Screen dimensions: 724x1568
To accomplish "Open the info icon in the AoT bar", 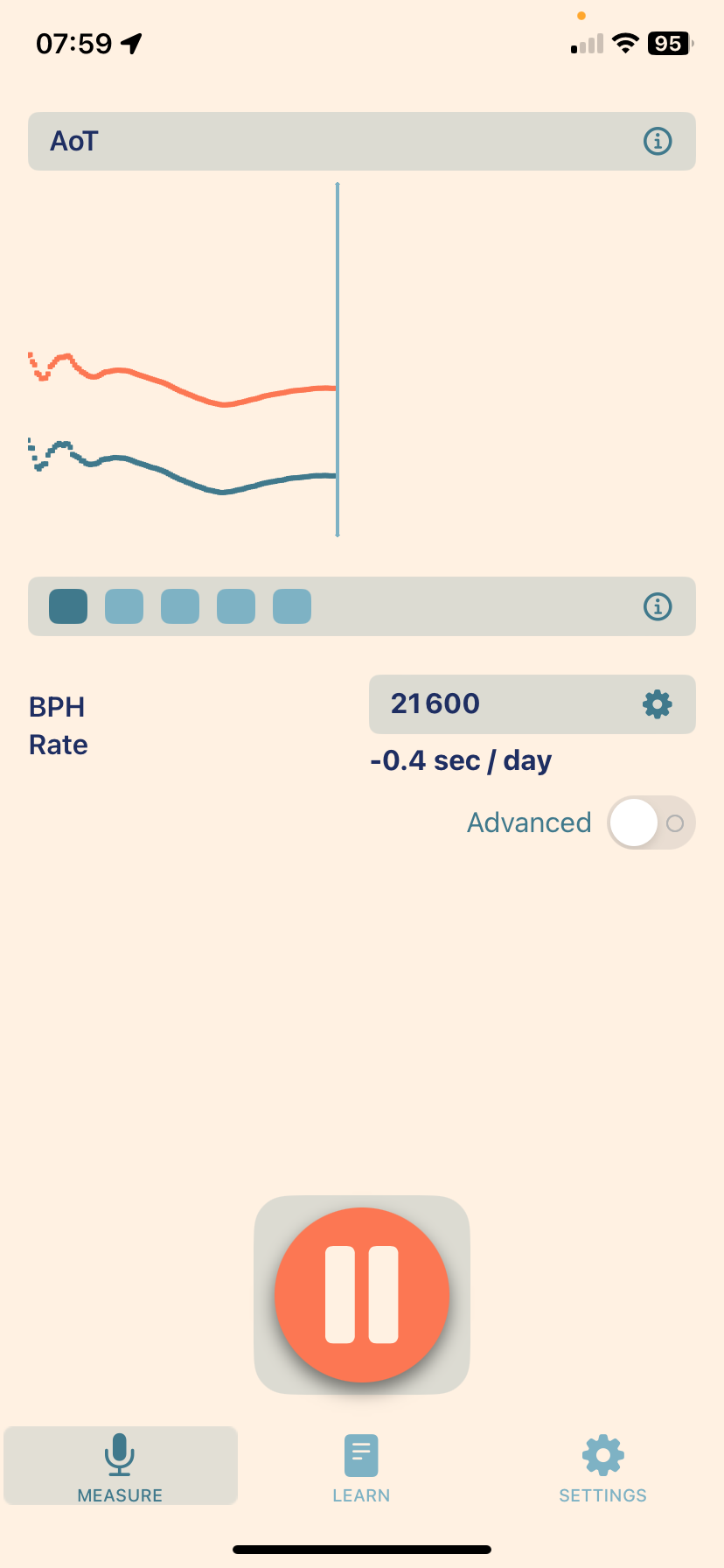I will [658, 141].
